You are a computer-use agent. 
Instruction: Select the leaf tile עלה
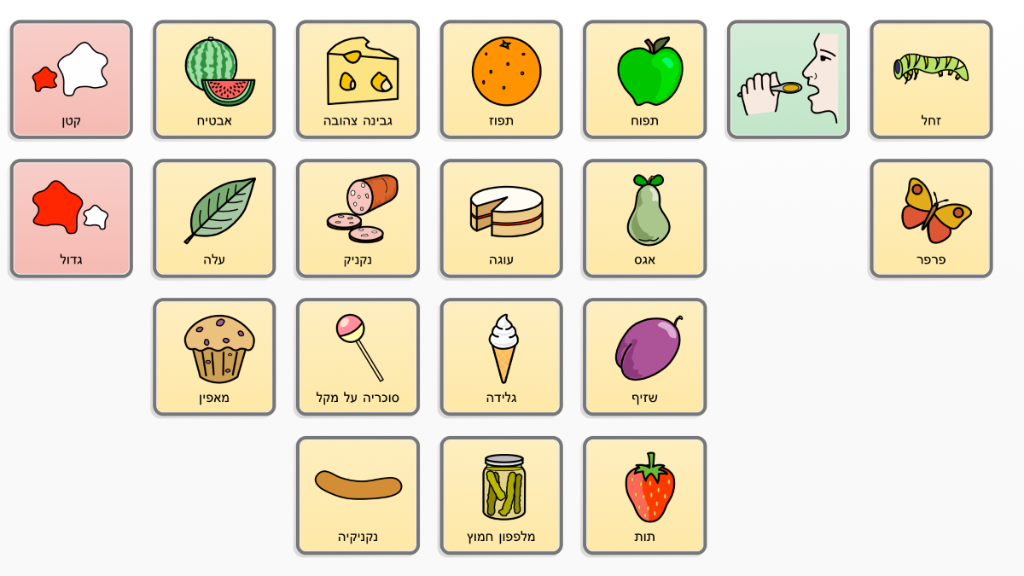(215, 219)
